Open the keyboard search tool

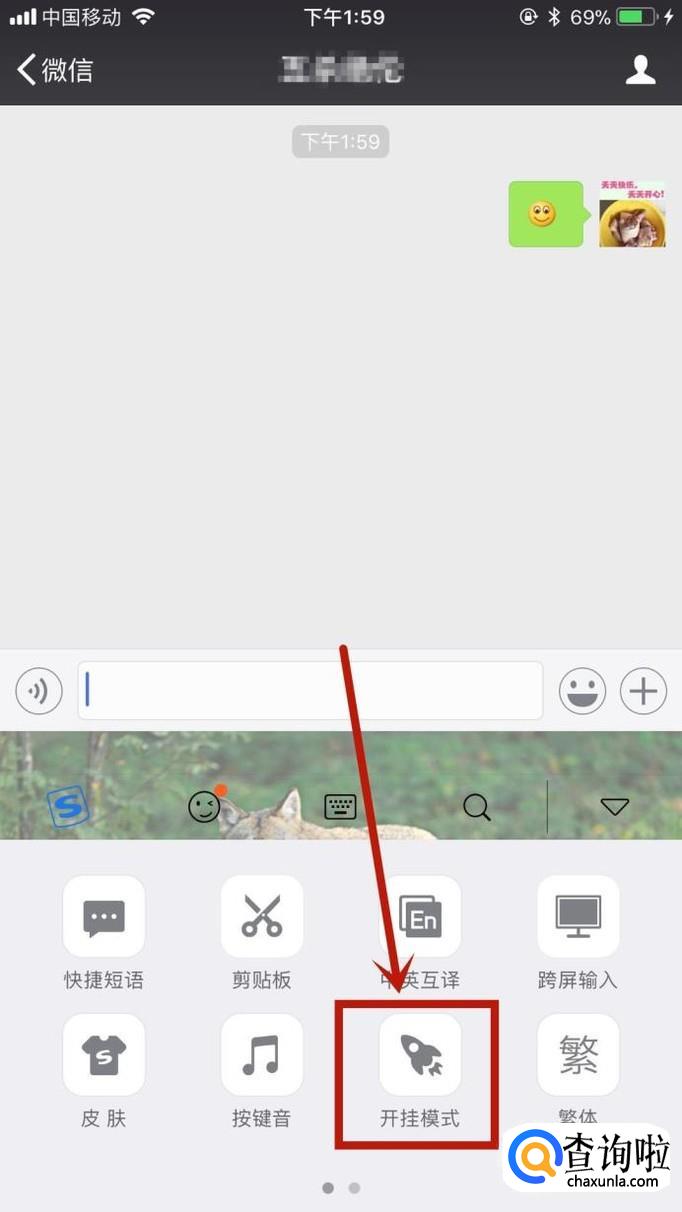477,807
